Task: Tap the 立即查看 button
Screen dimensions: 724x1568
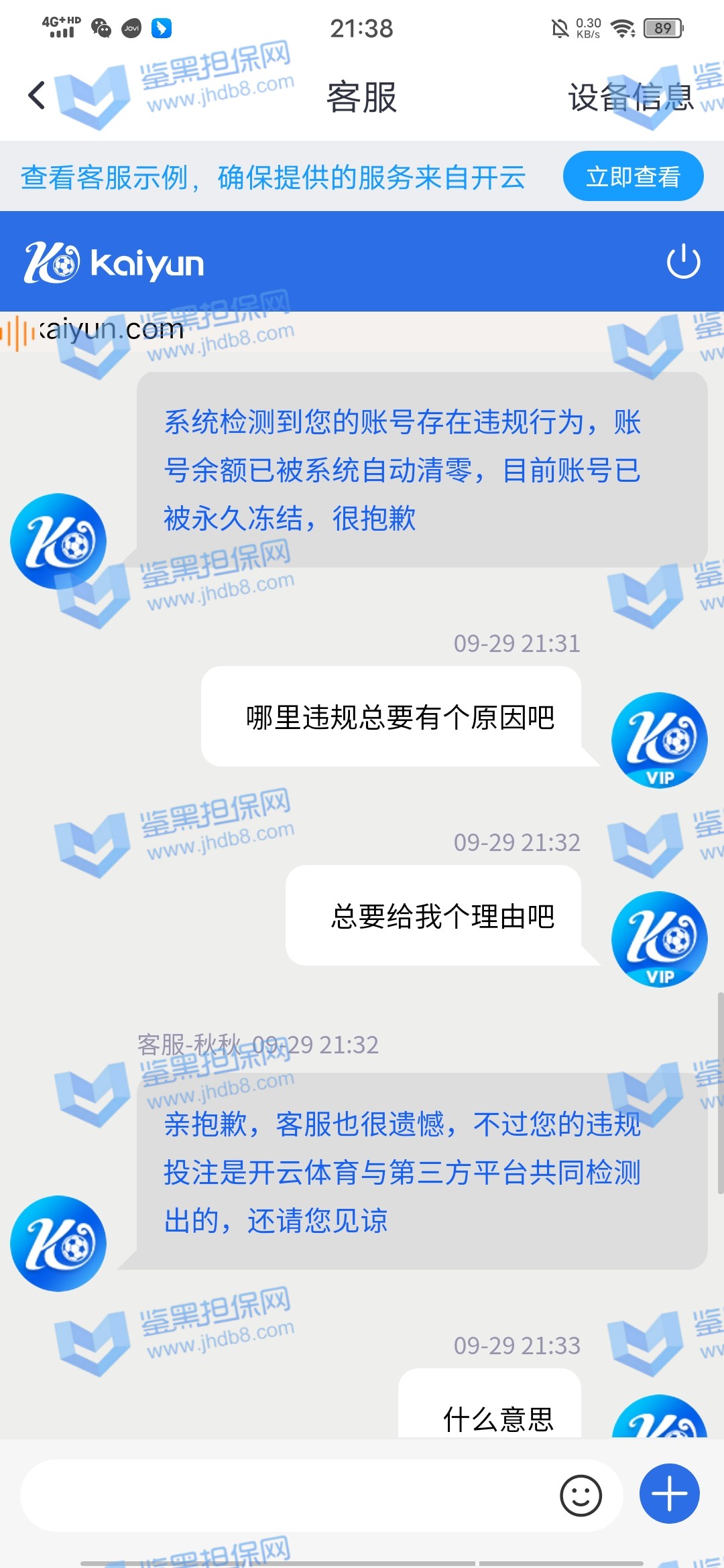Action: pos(633,177)
